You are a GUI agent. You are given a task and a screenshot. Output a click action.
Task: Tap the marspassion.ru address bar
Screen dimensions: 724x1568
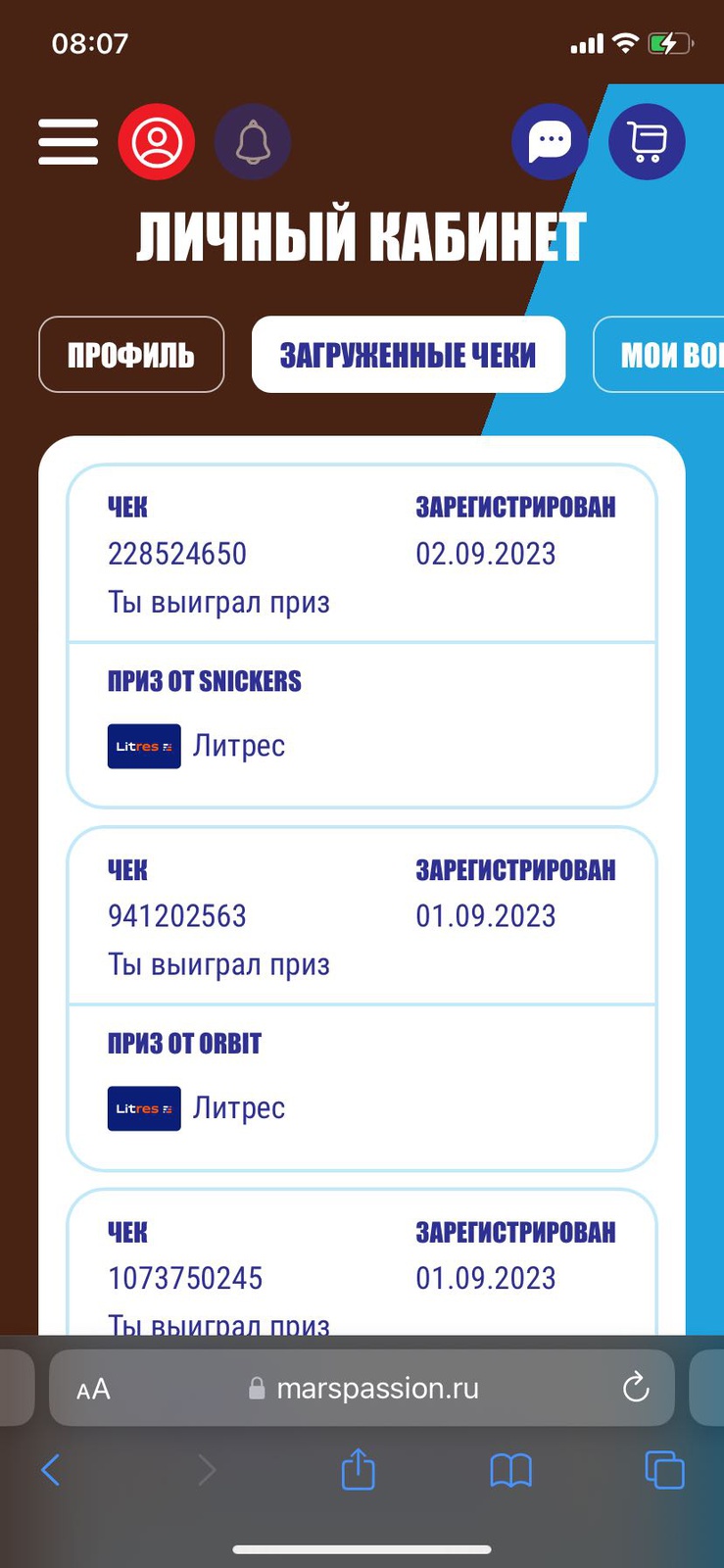point(377,1389)
